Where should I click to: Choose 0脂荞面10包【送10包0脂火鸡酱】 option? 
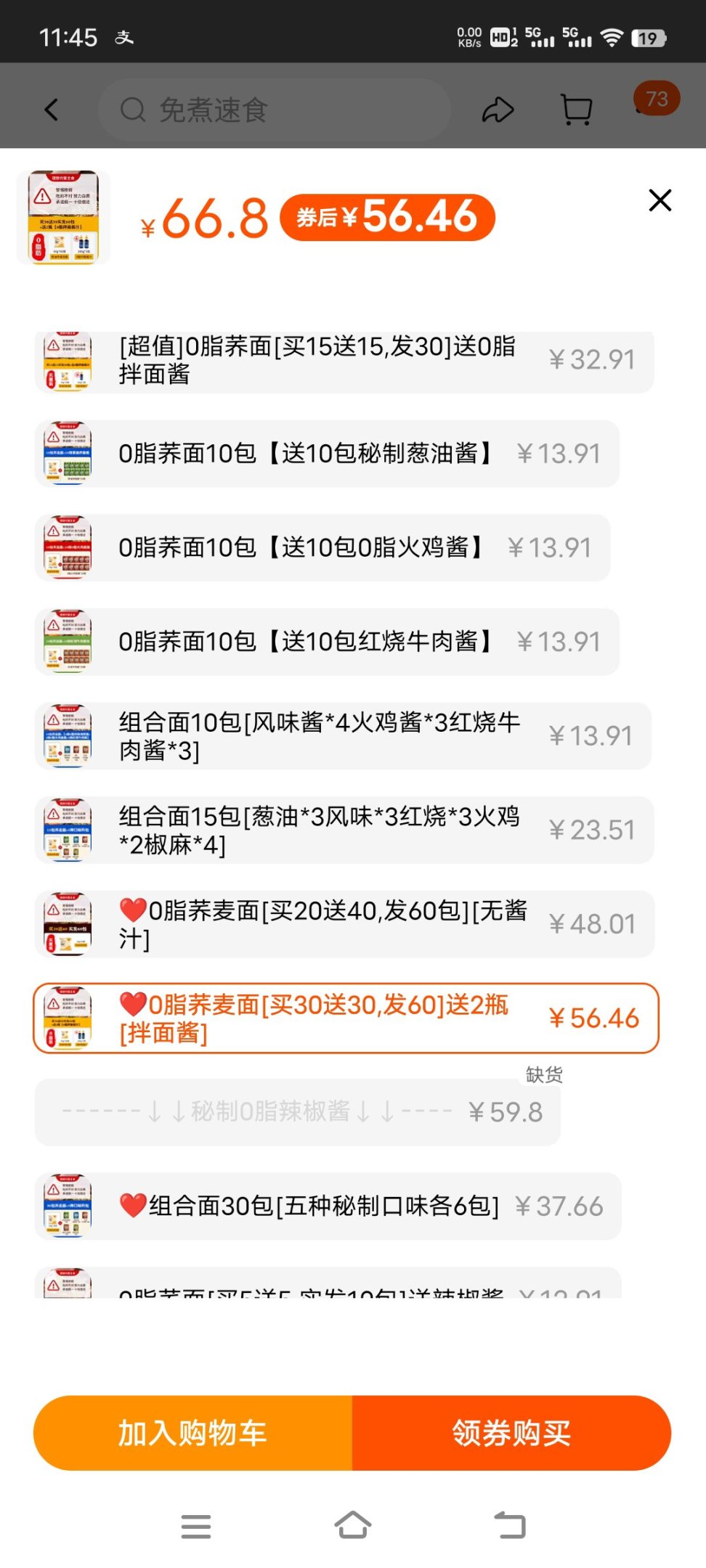322,547
